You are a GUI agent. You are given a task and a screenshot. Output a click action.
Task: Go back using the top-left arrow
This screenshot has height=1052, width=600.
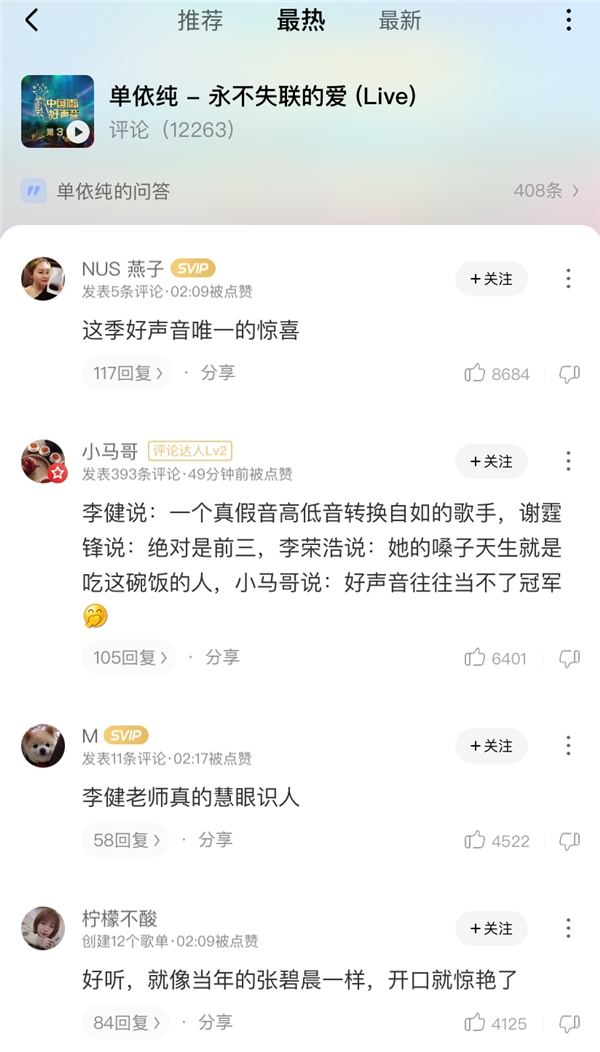point(32,21)
